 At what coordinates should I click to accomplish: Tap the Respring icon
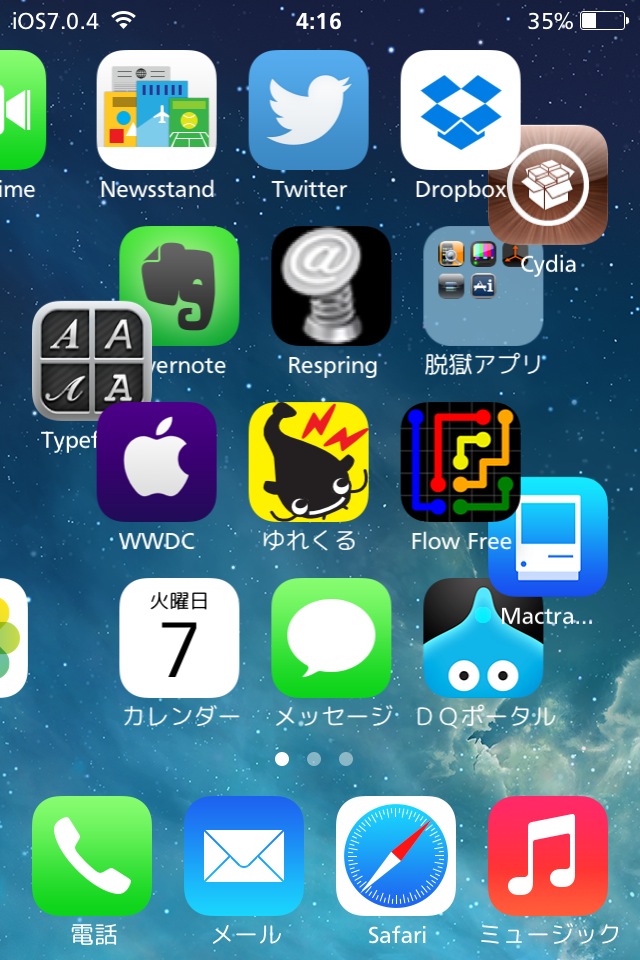331,286
